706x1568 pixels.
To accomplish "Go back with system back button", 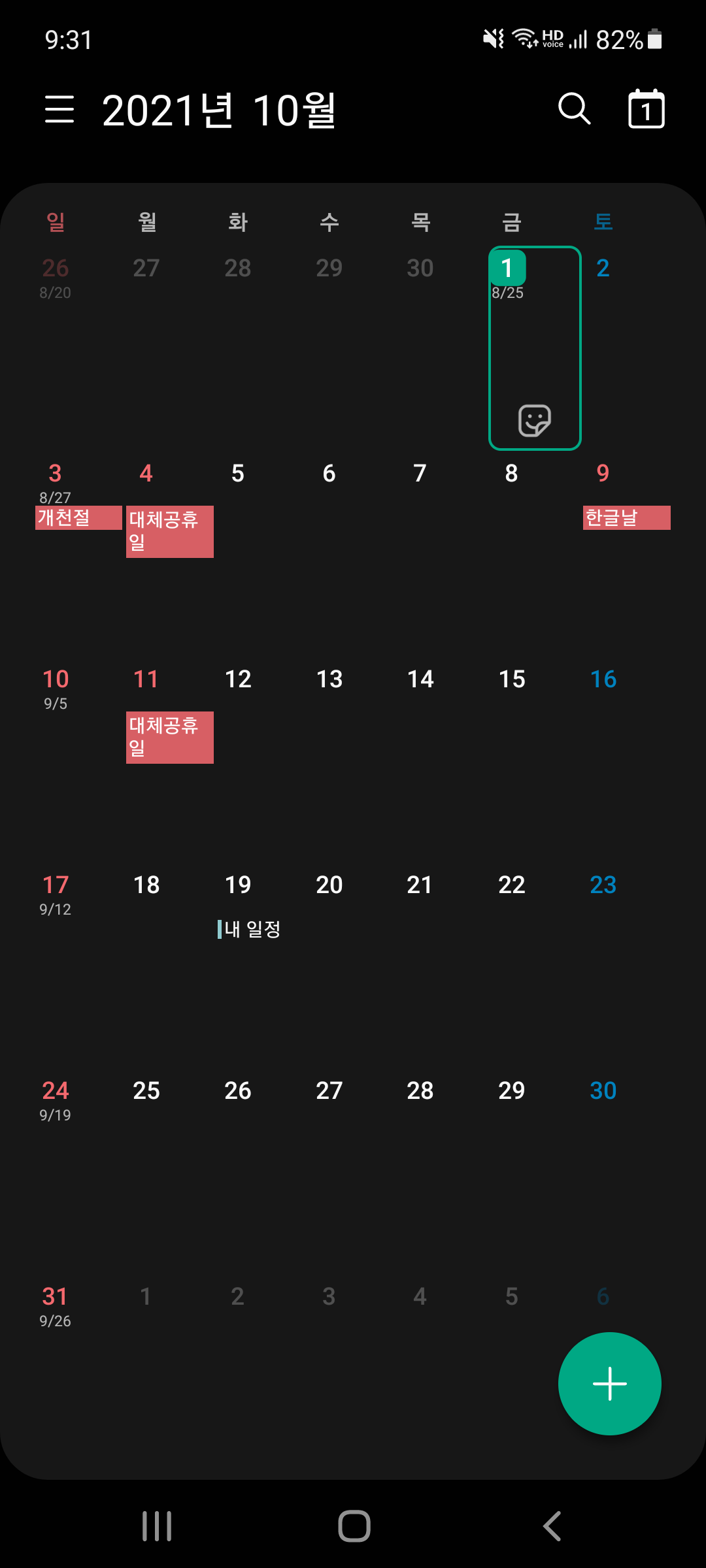I will pyautogui.click(x=552, y=1526).
